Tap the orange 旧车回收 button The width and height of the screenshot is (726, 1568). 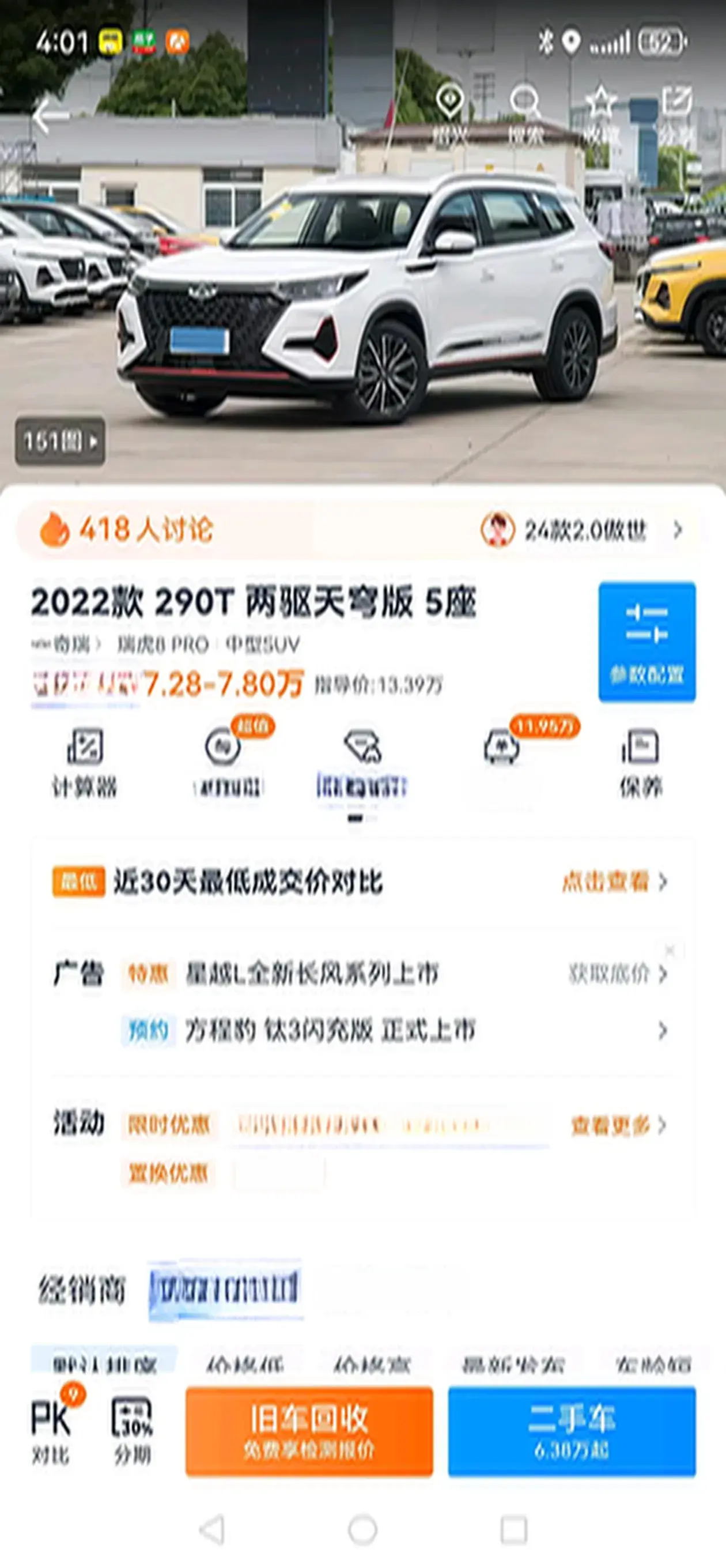309,1430
